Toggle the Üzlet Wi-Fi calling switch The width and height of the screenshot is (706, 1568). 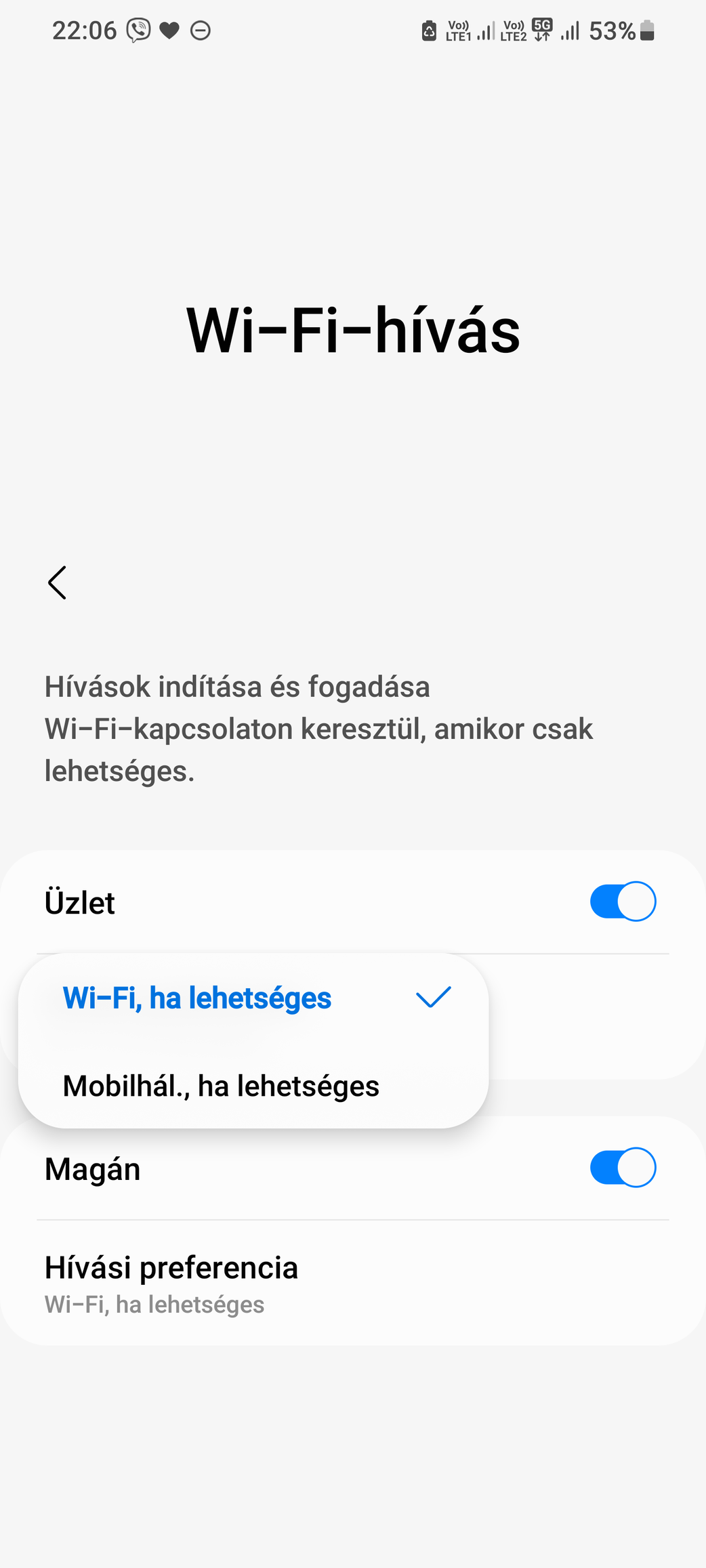click(622, 902)
